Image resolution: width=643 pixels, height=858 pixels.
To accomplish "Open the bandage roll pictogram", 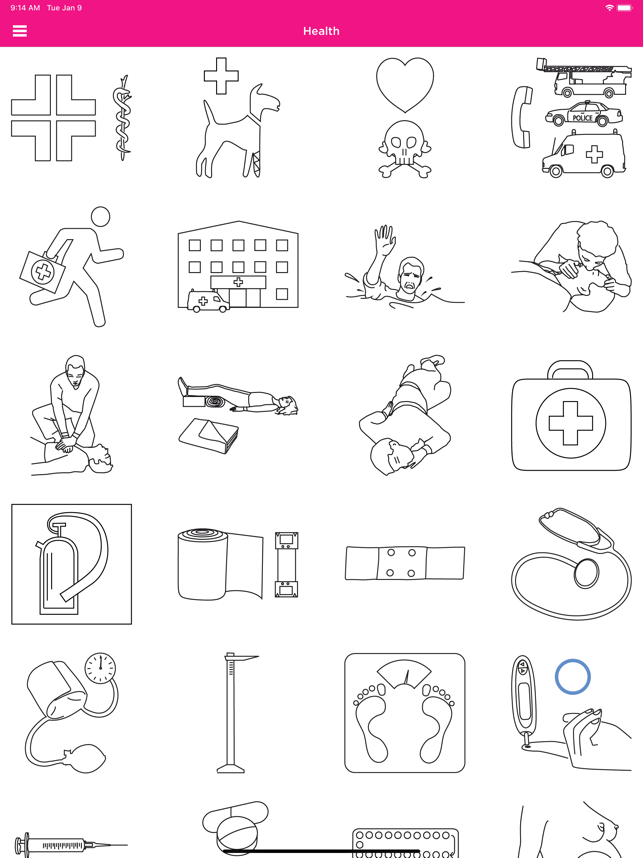I will pyautogui.click(x=238, y=564).
